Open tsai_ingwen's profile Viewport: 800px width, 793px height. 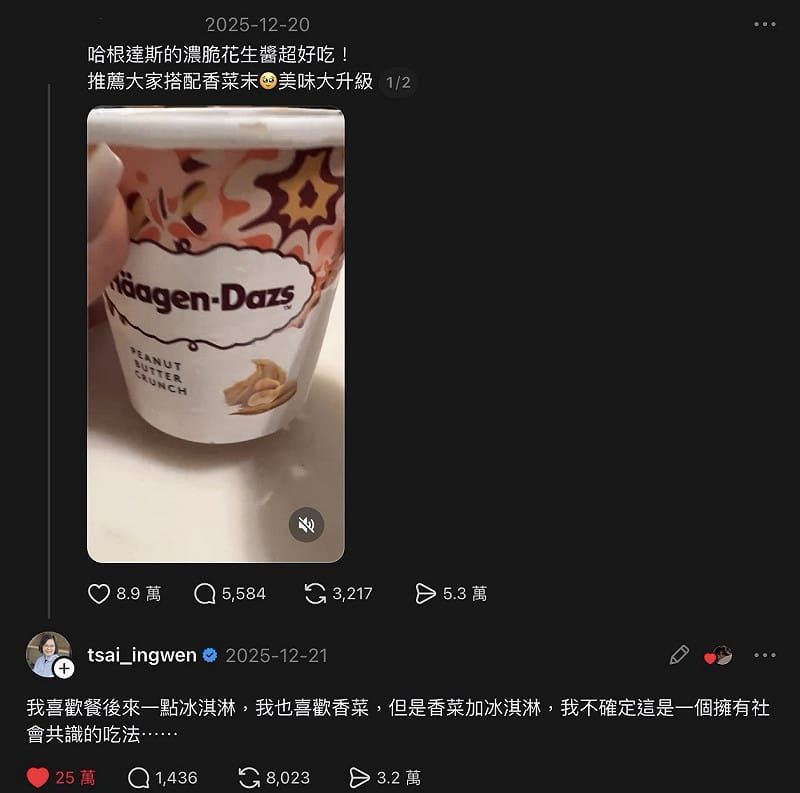click(141, 655)
